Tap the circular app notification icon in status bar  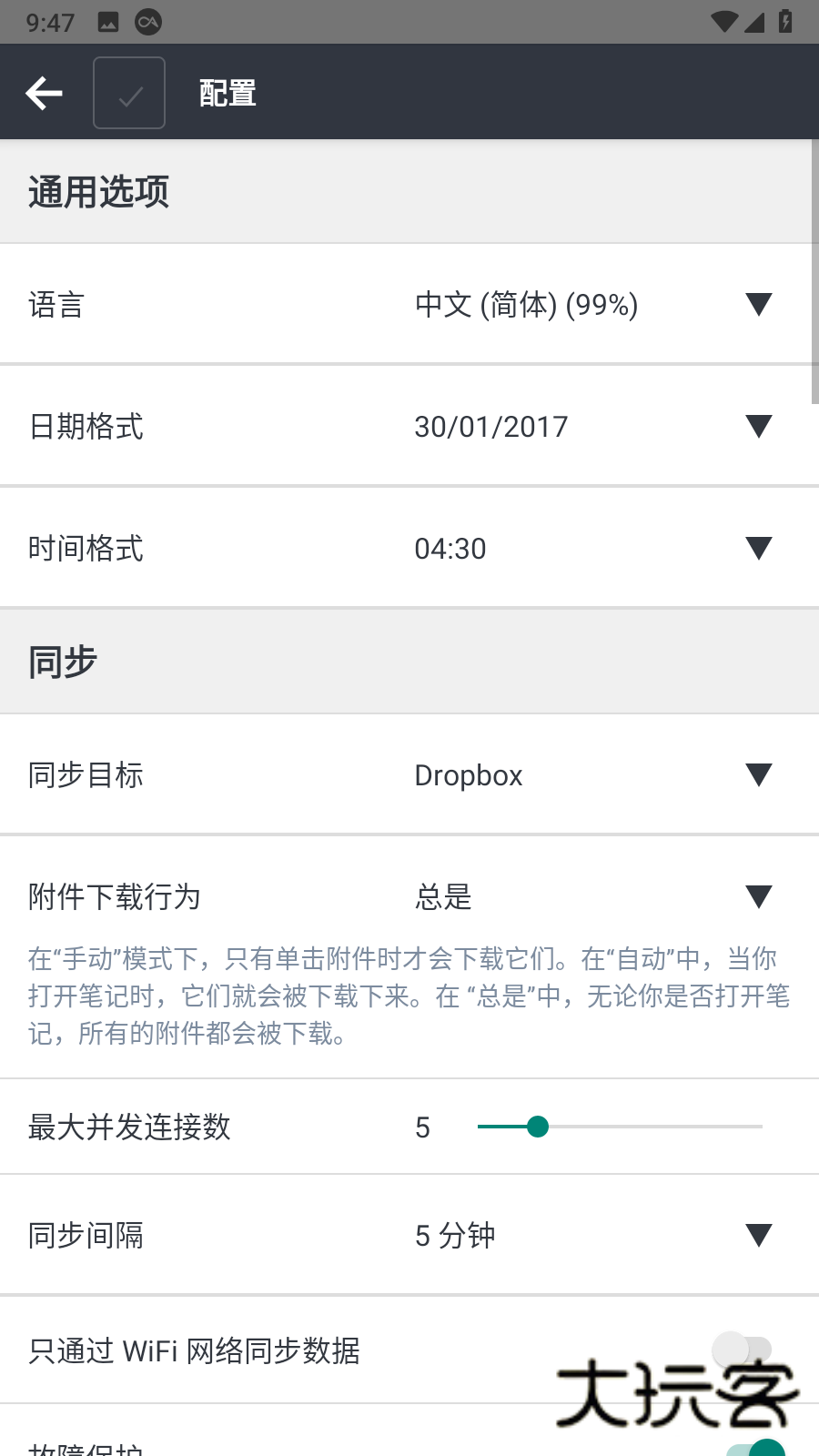[148, 21]
